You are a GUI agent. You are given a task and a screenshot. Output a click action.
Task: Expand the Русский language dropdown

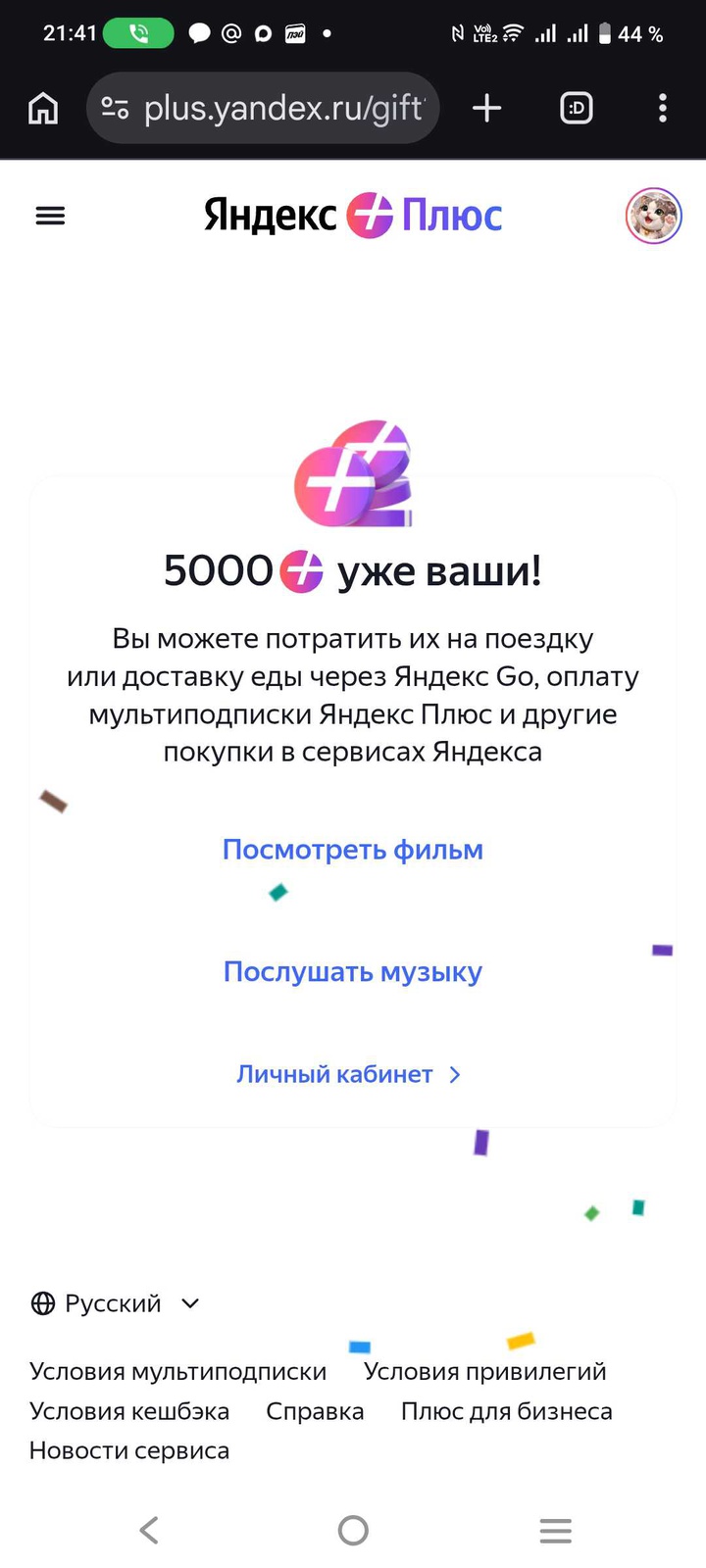point(116,1303)
